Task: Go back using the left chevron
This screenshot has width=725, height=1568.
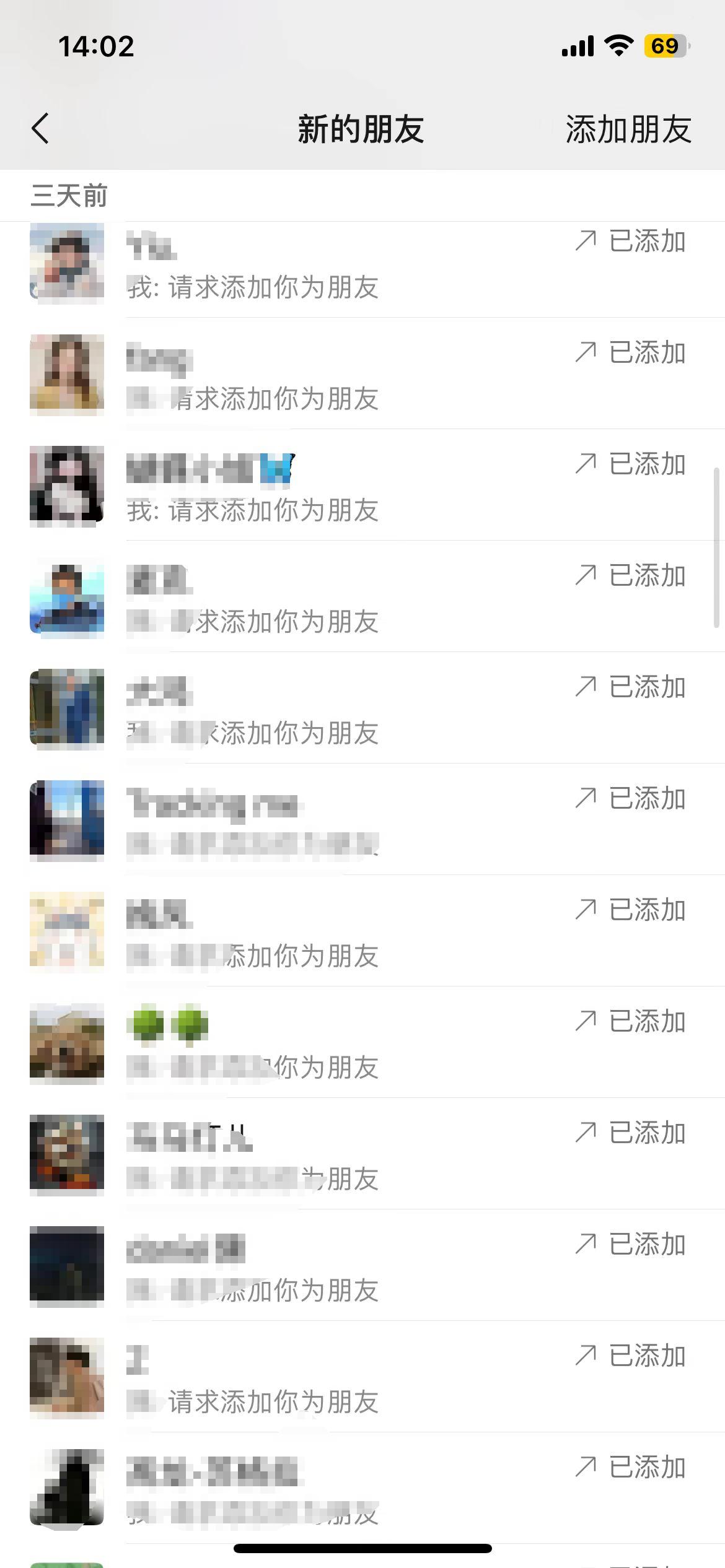Action: (x=40, y=129)
